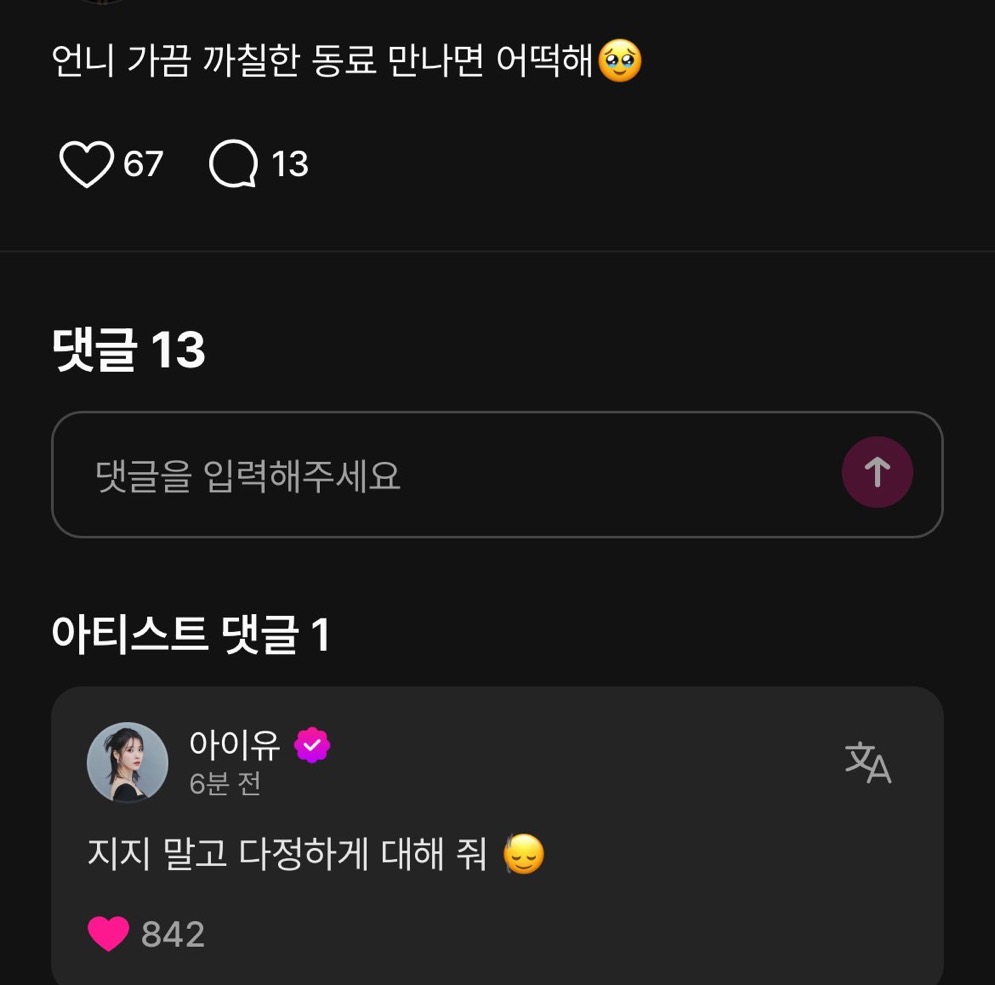The image size is (995, 985).
Task: Open comments via the speech bubble icon
Action: click(234, 164)
